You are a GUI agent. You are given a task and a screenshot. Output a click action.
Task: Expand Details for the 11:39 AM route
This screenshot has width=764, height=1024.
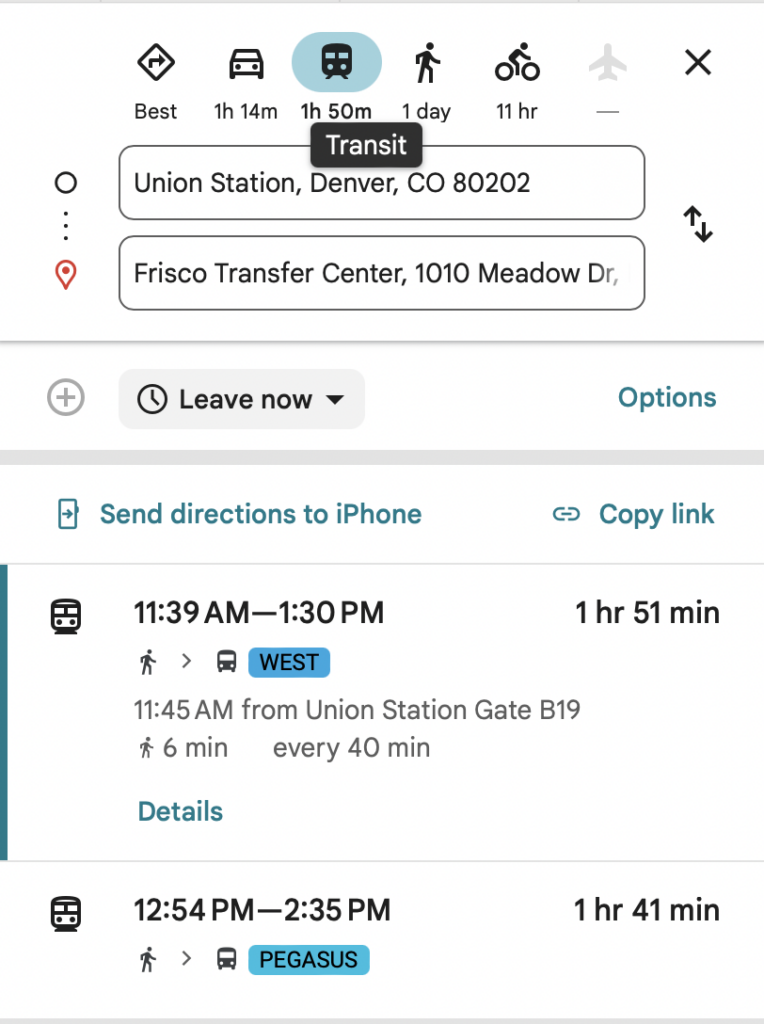[180, 811]
